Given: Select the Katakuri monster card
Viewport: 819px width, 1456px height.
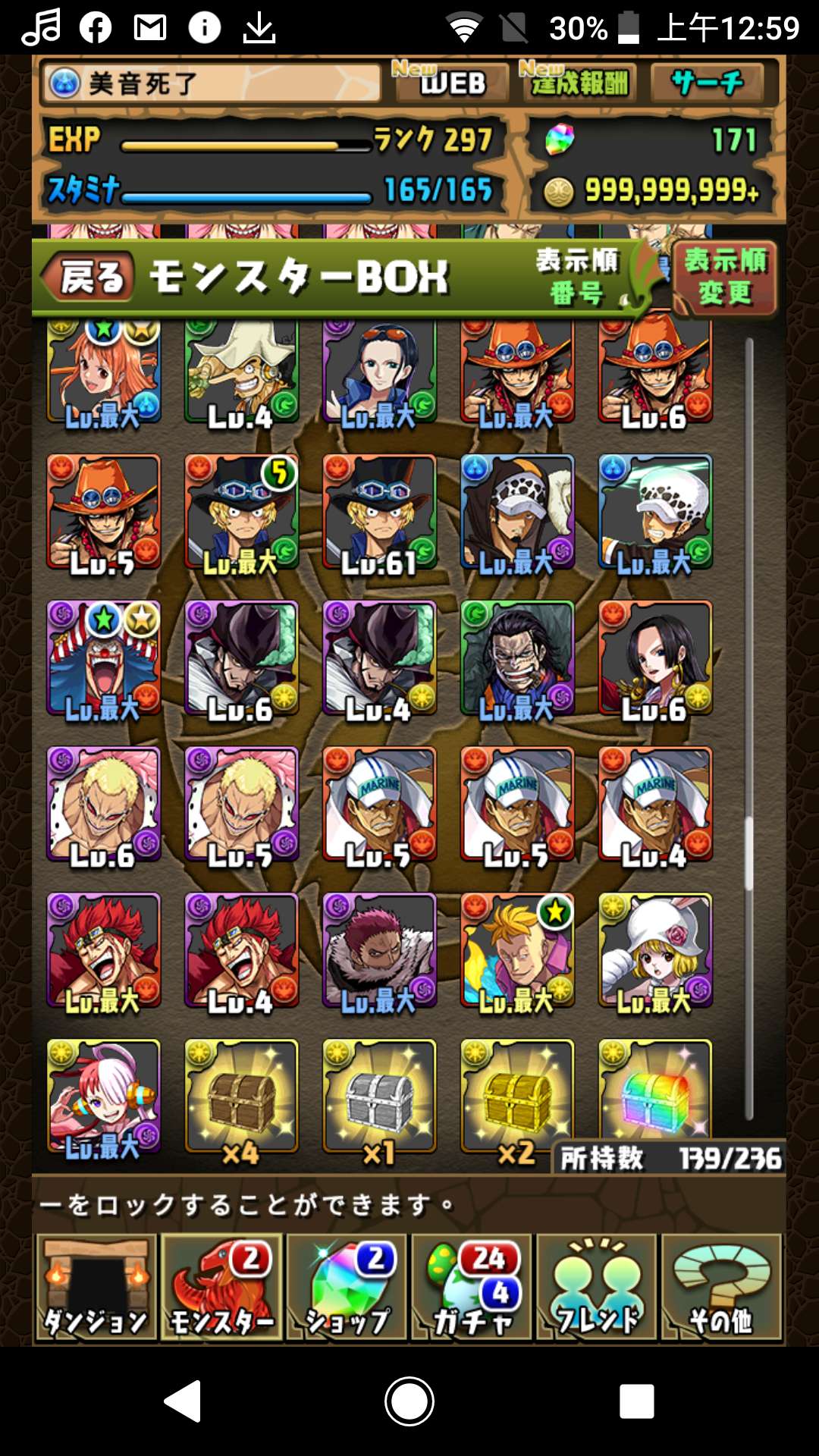Looking at the screenshot, I should coord(379,951).
